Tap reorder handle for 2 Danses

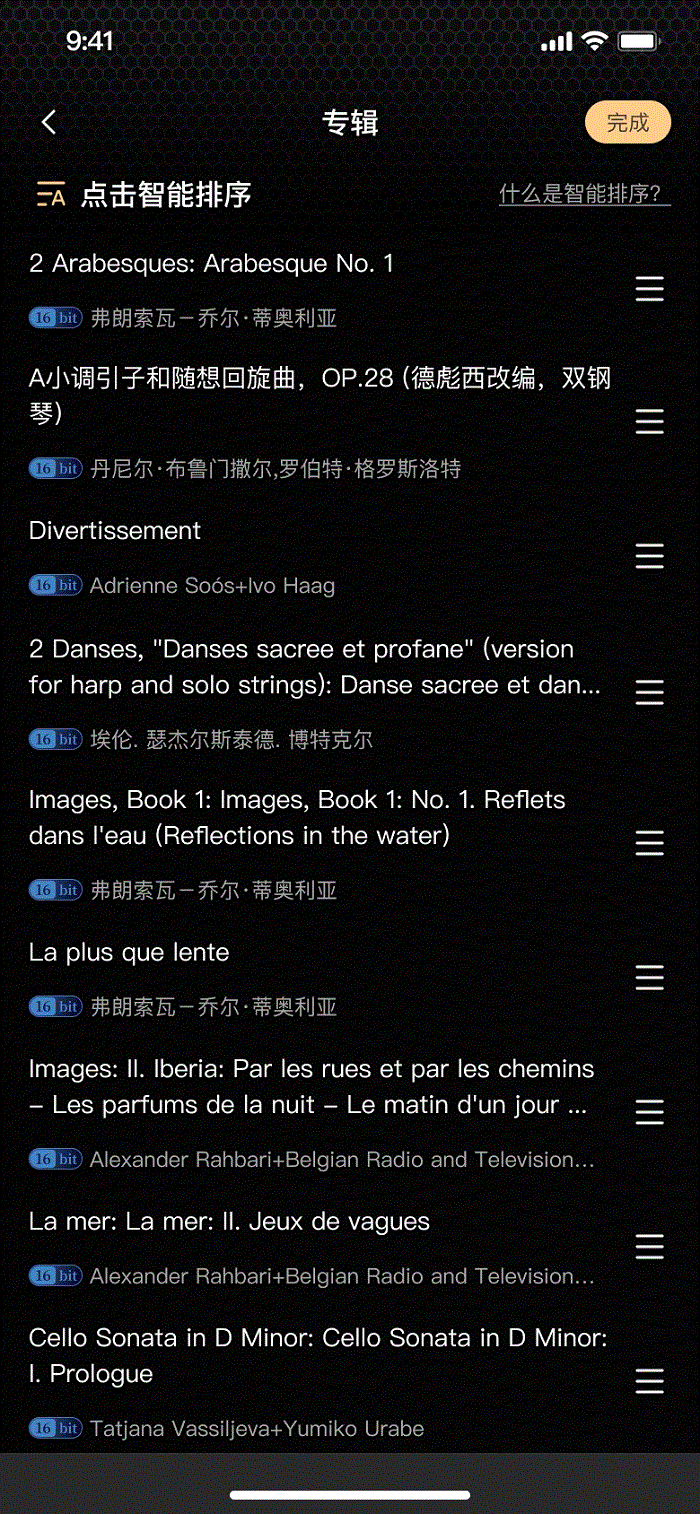650,692
